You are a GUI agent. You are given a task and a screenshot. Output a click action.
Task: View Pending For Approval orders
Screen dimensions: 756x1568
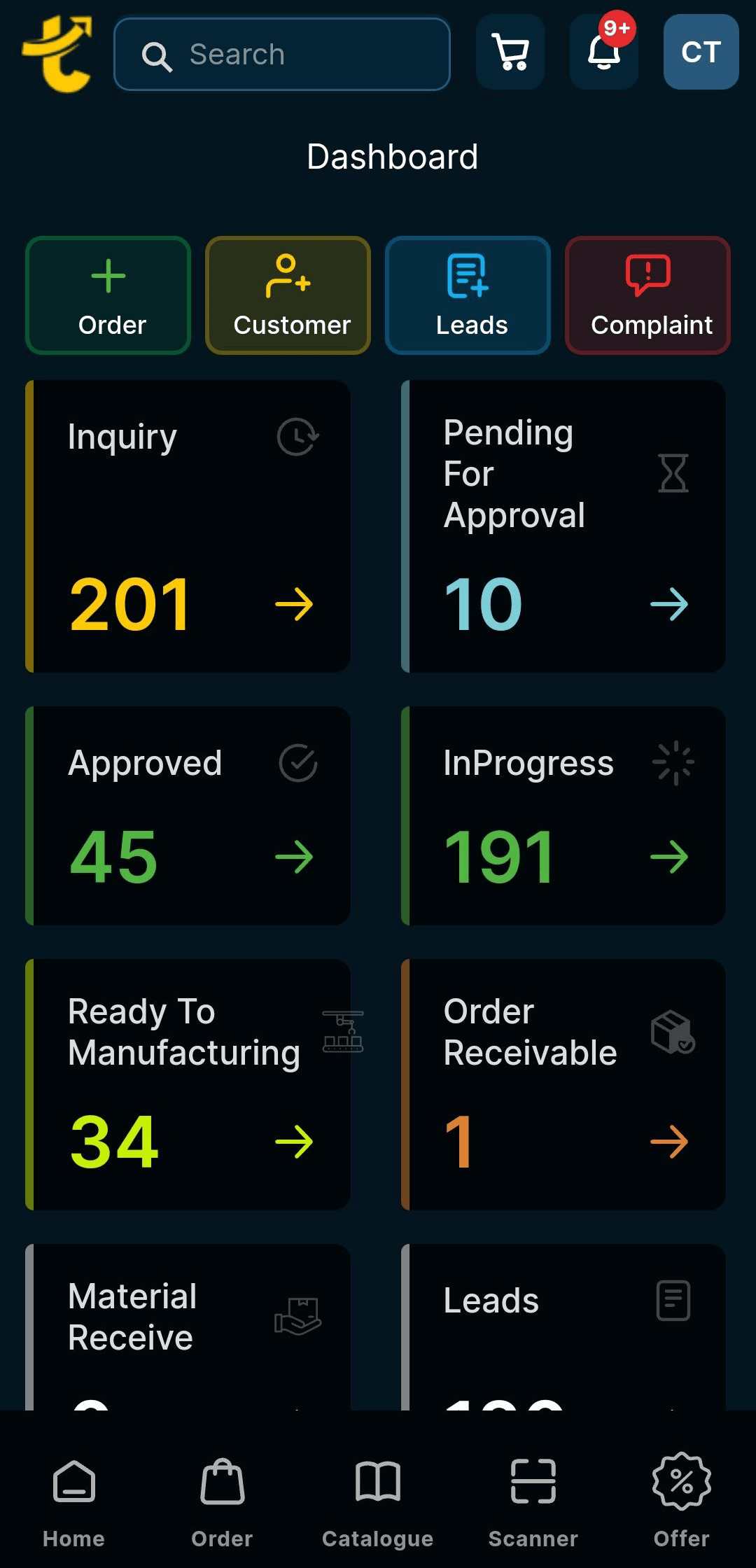(x=563, y=526)
